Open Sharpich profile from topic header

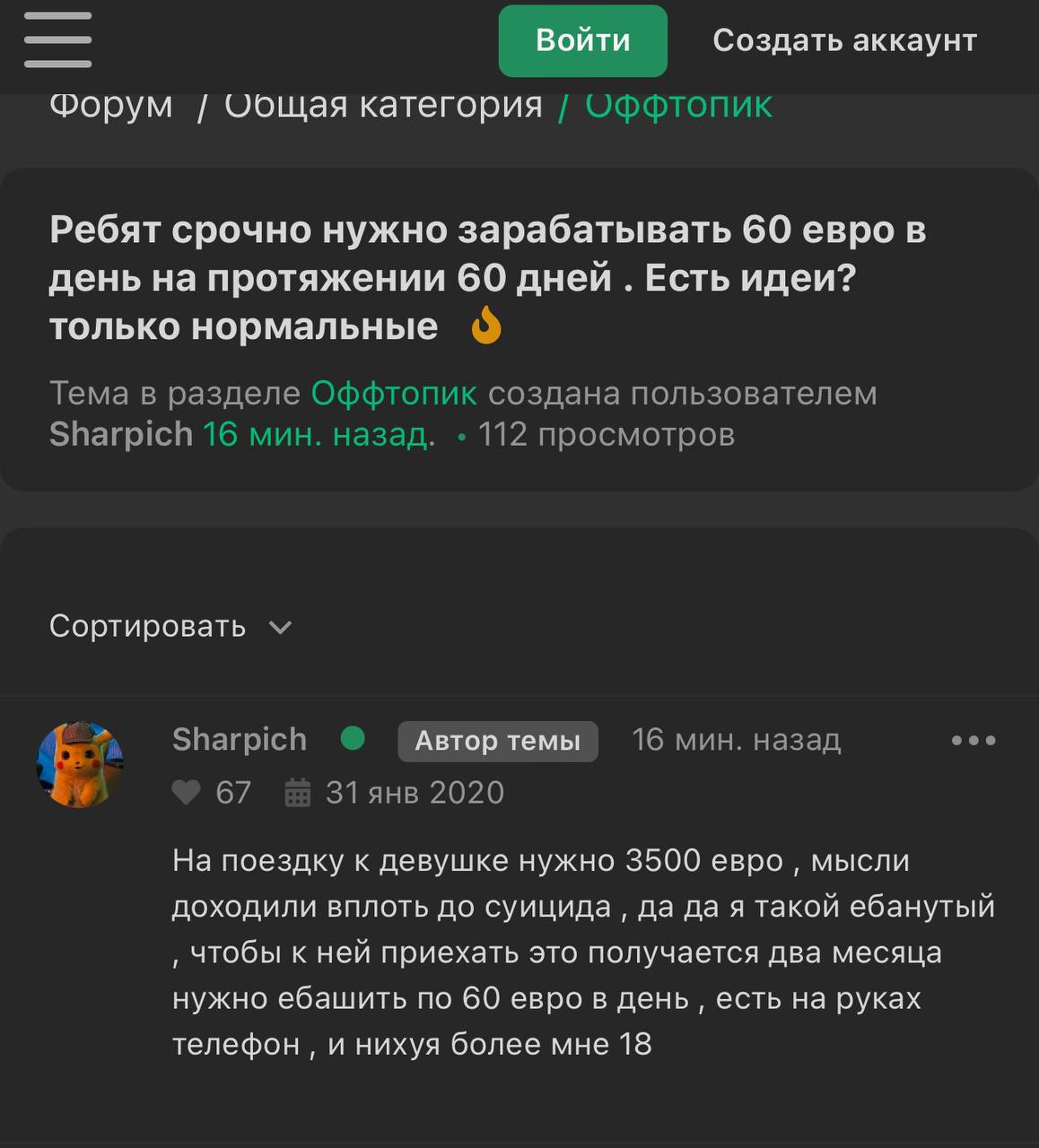click(121, 434)
